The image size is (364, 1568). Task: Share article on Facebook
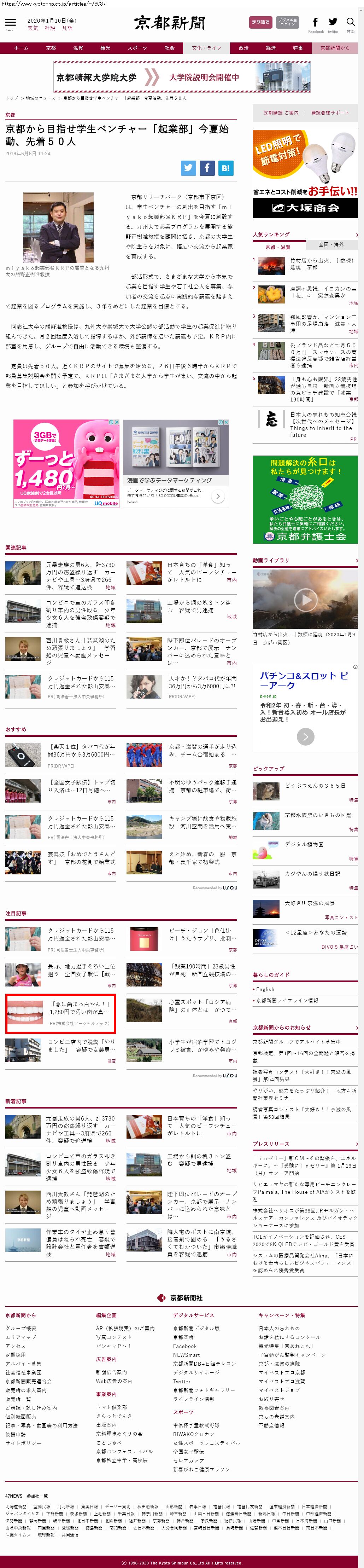[x=207, y=168]
